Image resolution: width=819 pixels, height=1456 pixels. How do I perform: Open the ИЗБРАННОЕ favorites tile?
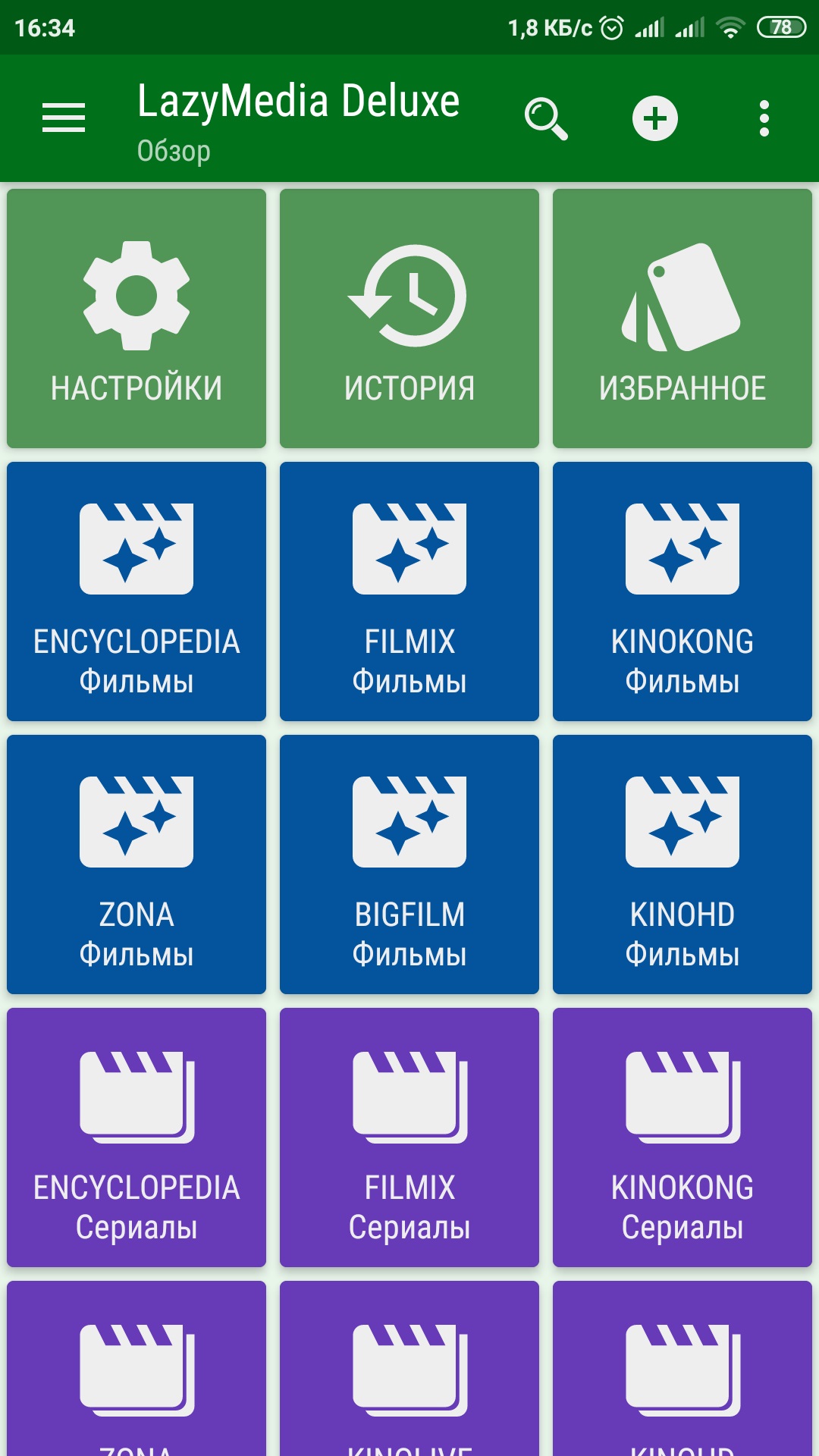[682, 315]
